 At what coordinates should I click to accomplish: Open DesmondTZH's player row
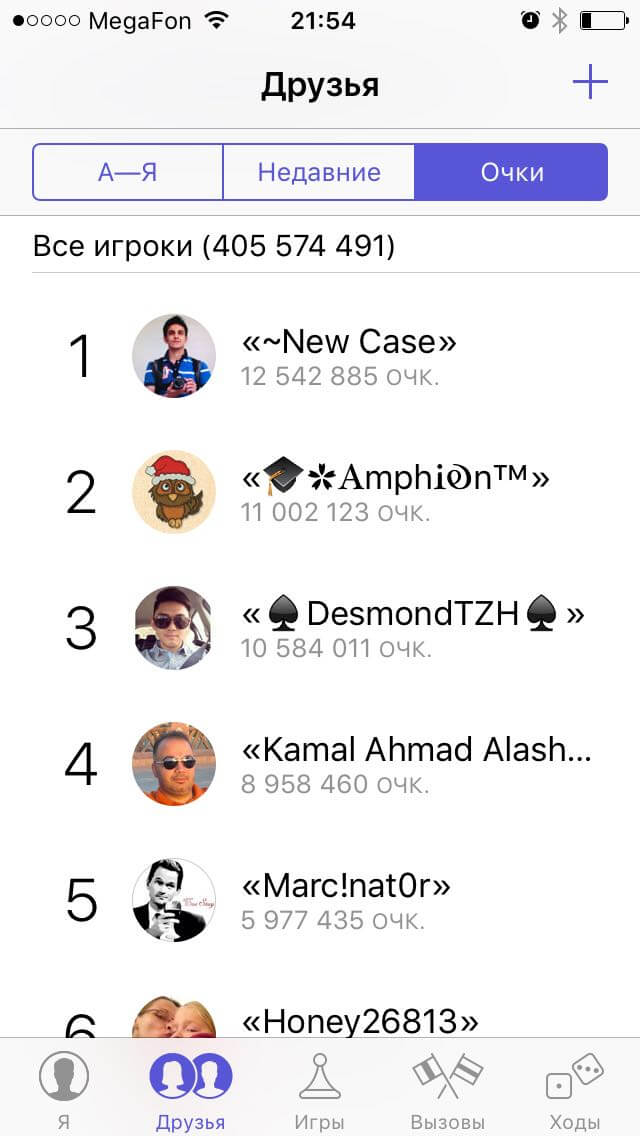click(412, 627)
